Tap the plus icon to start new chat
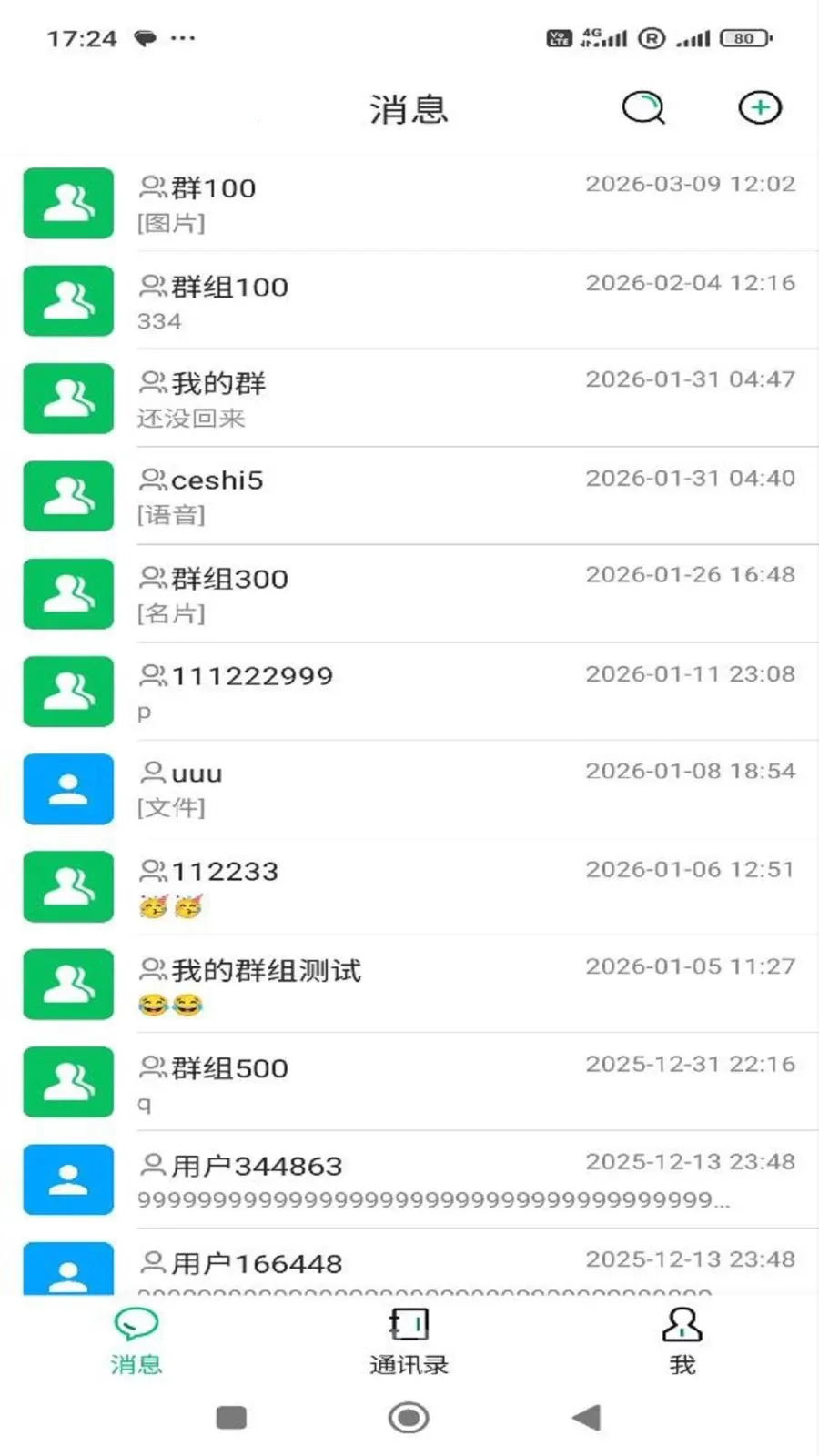The width and height of the screenshot is (819, 1456). (759, 107)
